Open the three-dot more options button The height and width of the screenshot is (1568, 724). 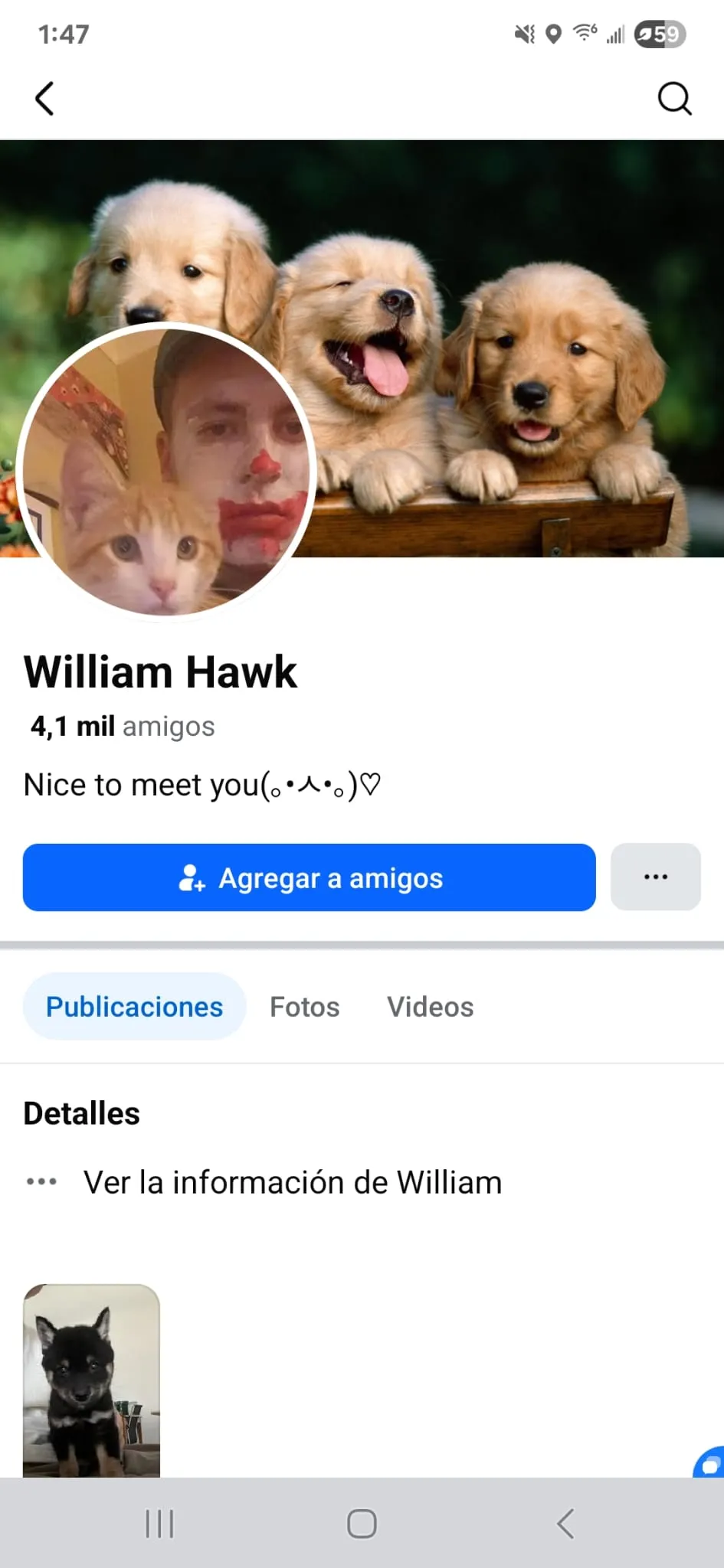tap(655, 877)
